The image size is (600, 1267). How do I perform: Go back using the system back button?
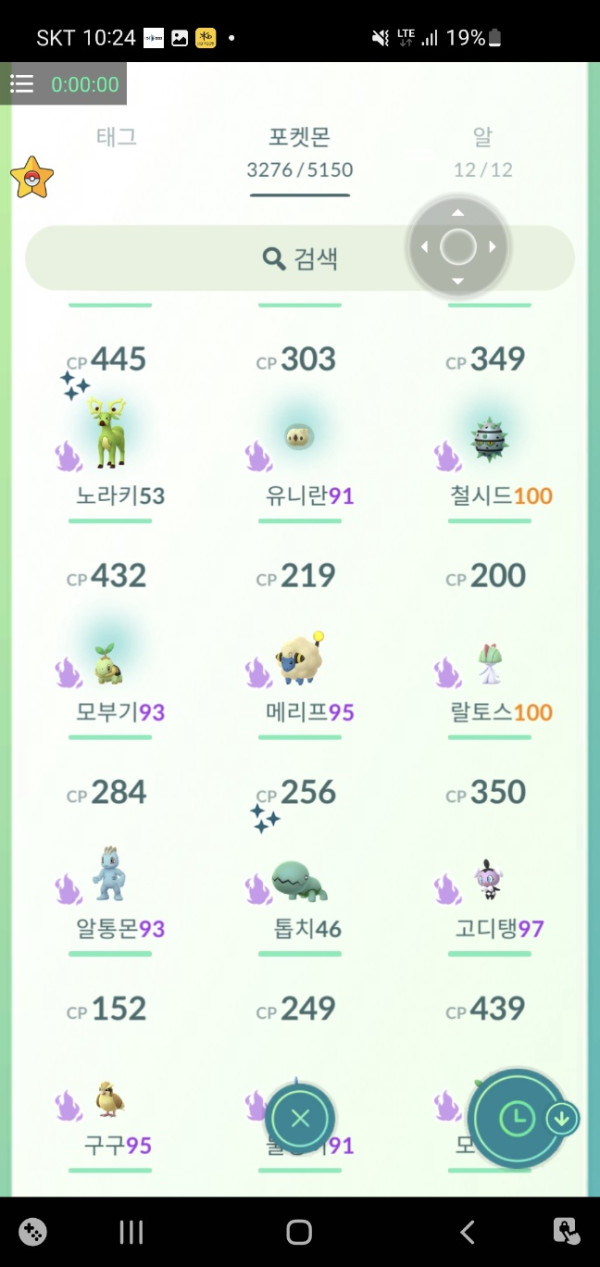466,1232
